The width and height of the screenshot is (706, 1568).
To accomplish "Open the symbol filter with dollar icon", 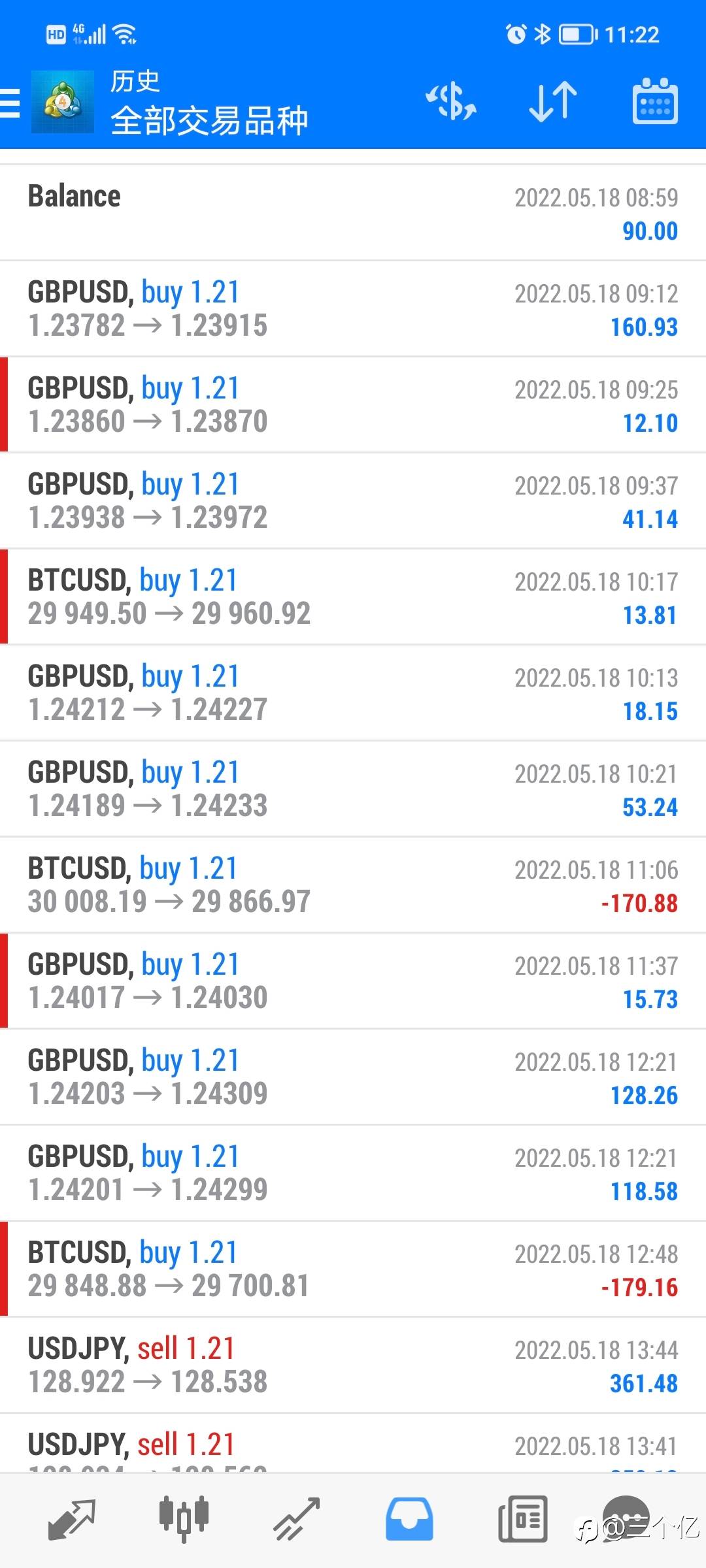I will (450, 102).
